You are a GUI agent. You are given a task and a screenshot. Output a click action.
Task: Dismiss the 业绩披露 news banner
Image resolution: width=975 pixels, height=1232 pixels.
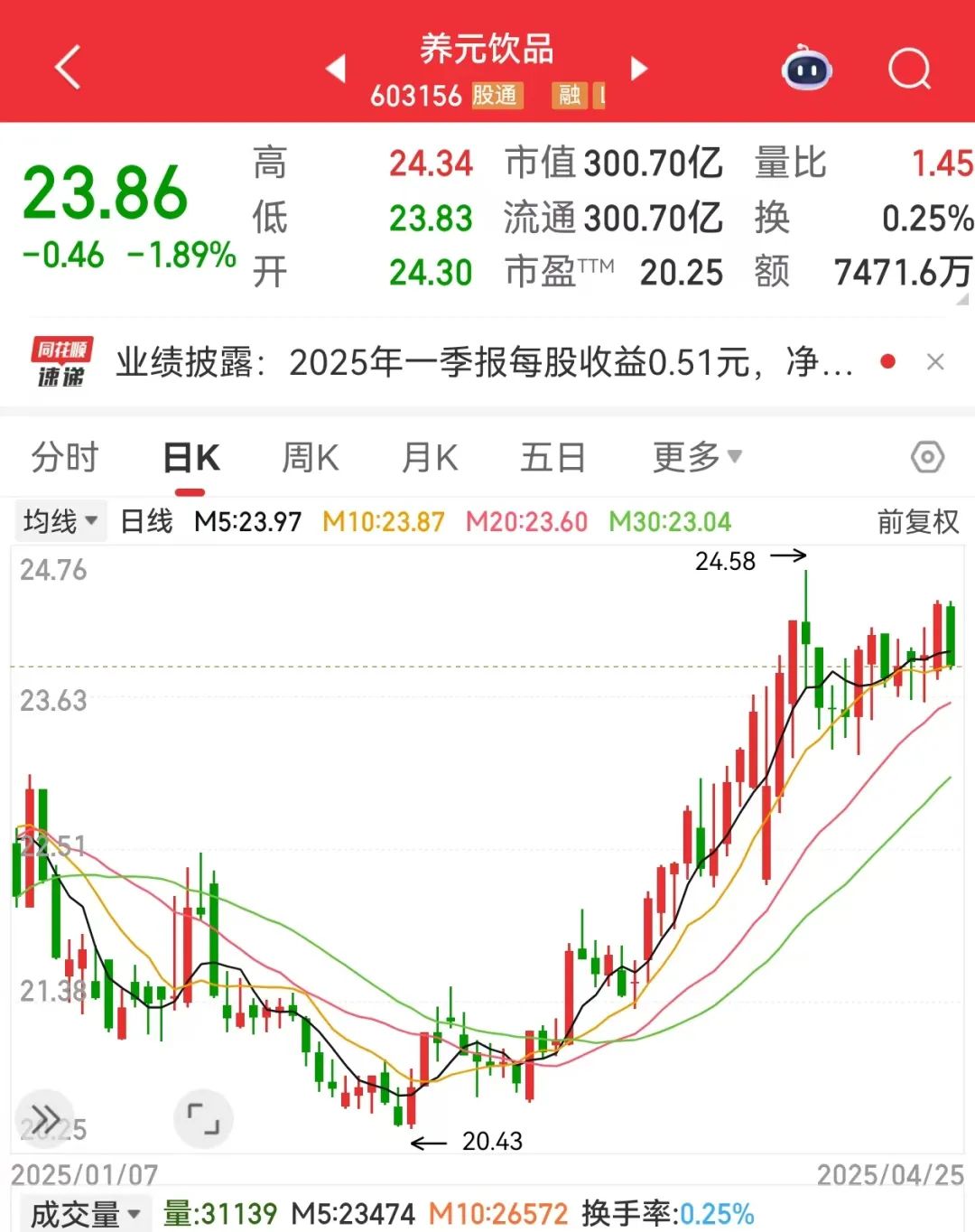point(935,362)
